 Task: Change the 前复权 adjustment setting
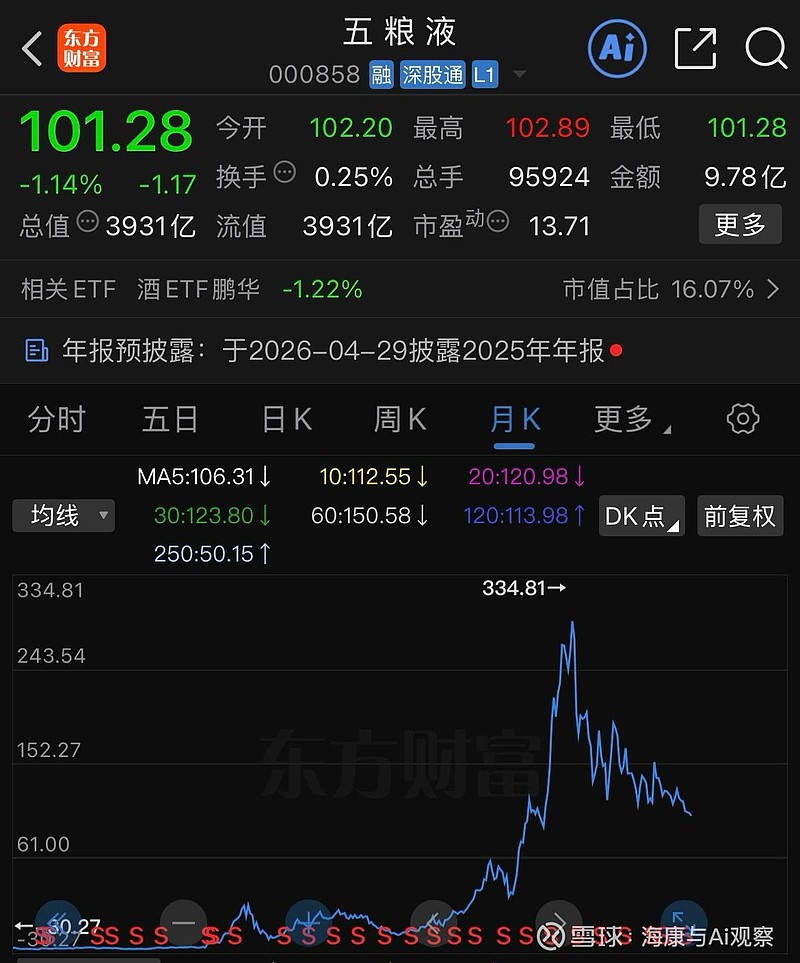[740, 516]
